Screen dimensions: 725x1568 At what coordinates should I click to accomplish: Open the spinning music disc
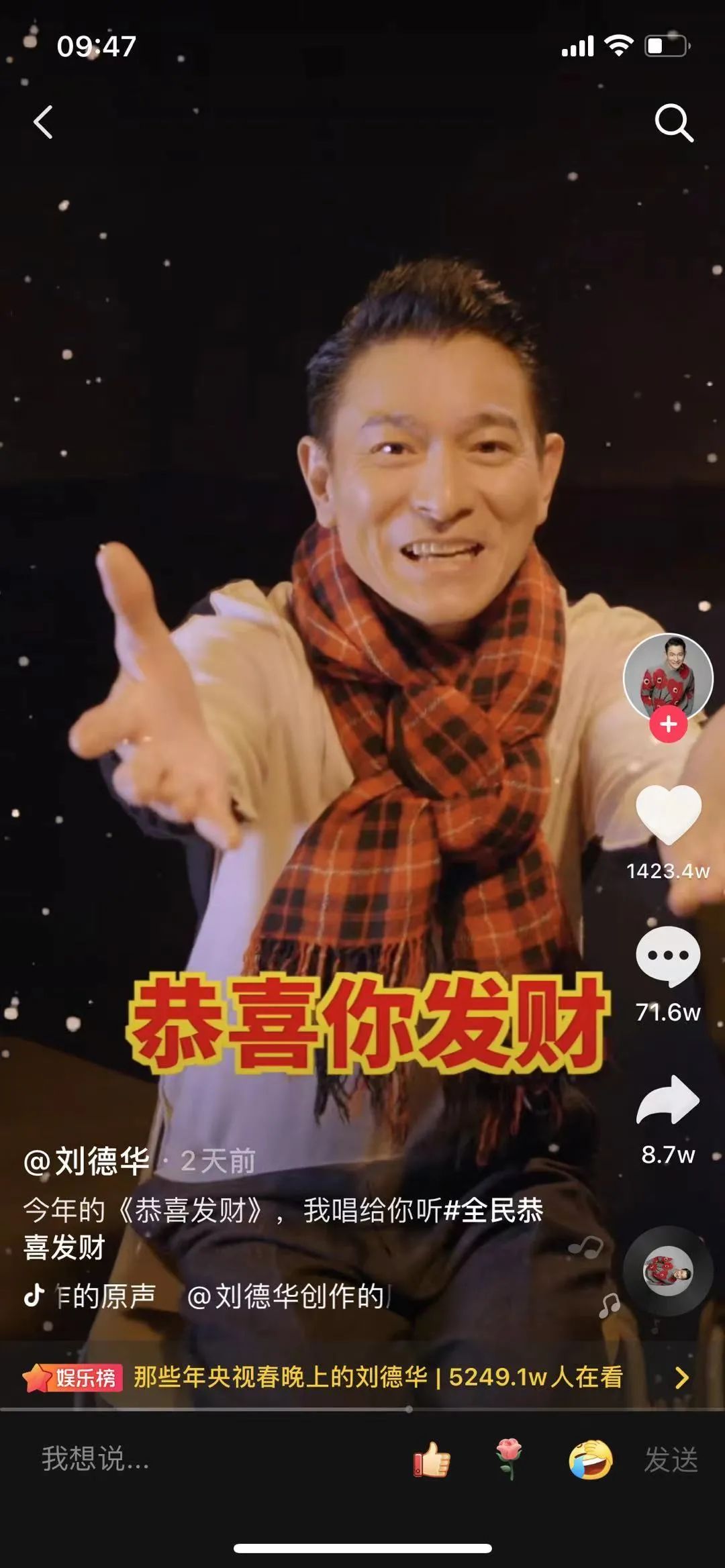(668, 1271)
